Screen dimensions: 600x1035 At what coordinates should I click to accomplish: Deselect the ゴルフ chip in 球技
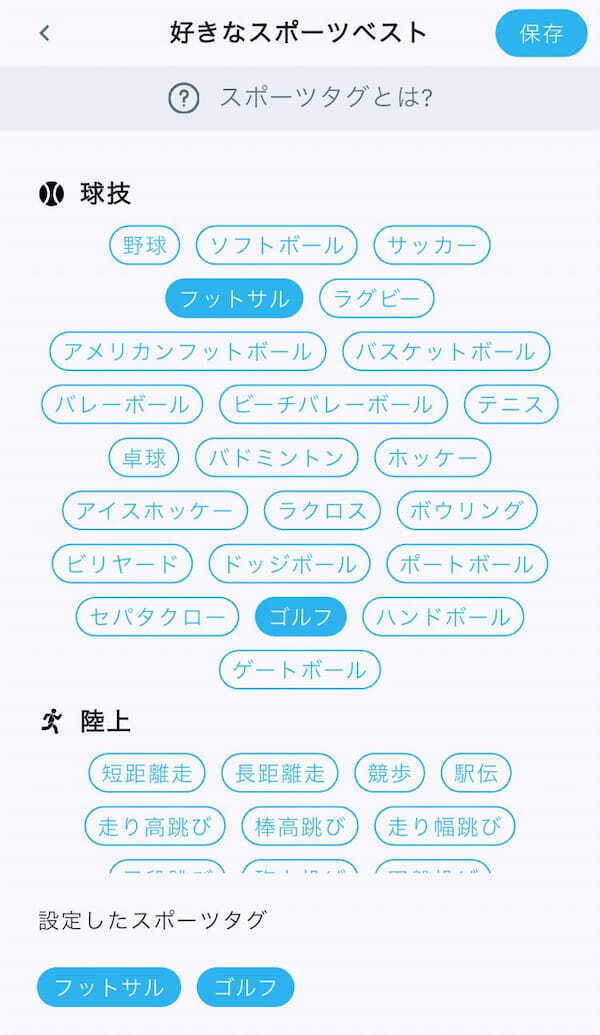pyautogui.click(x=300, y=617)
